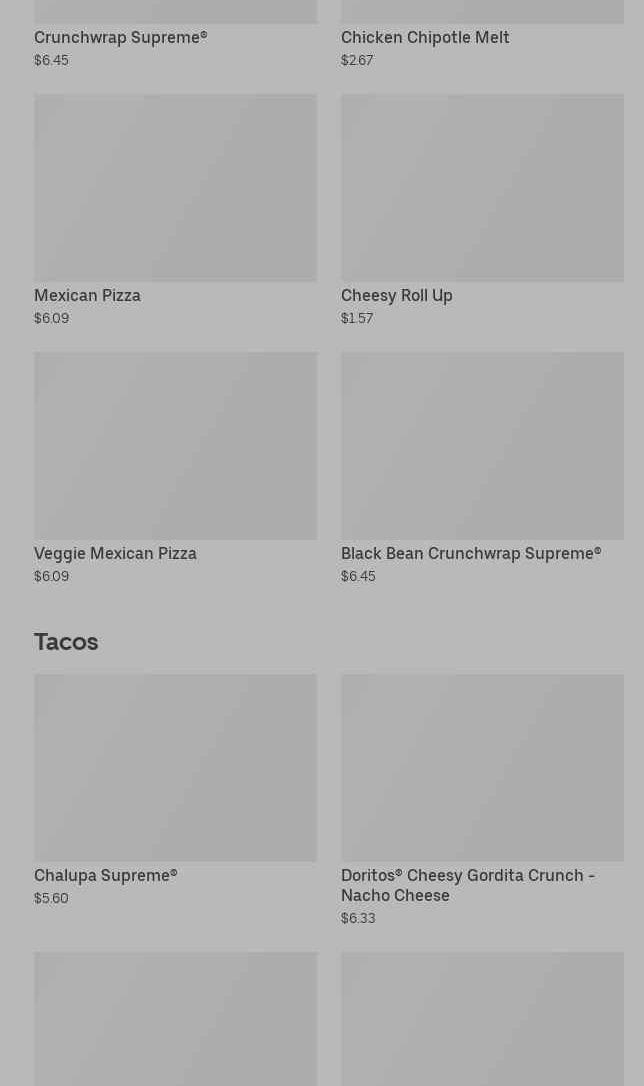Choose the Veggie Mexican Pizza card
The height and width of the screenshot is (1086, 644).
click(x=175, y=447)
